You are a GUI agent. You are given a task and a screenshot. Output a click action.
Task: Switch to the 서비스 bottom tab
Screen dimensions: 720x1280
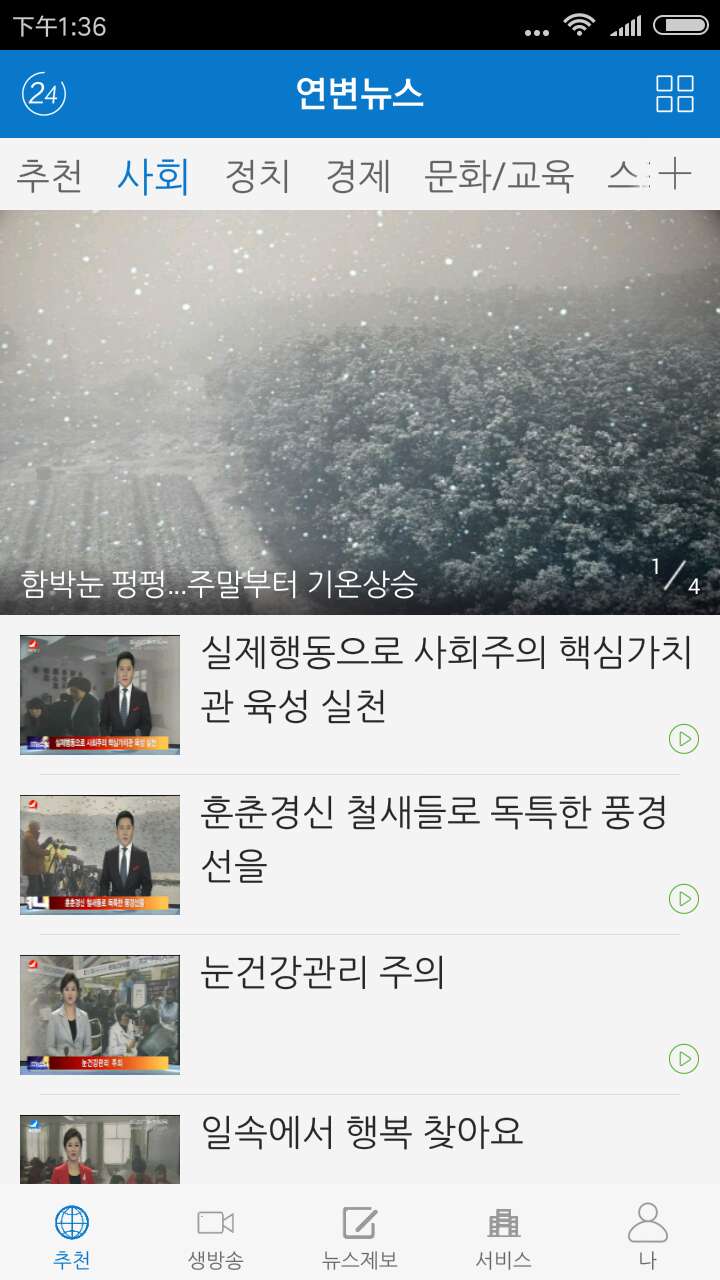pos(504,1235)
